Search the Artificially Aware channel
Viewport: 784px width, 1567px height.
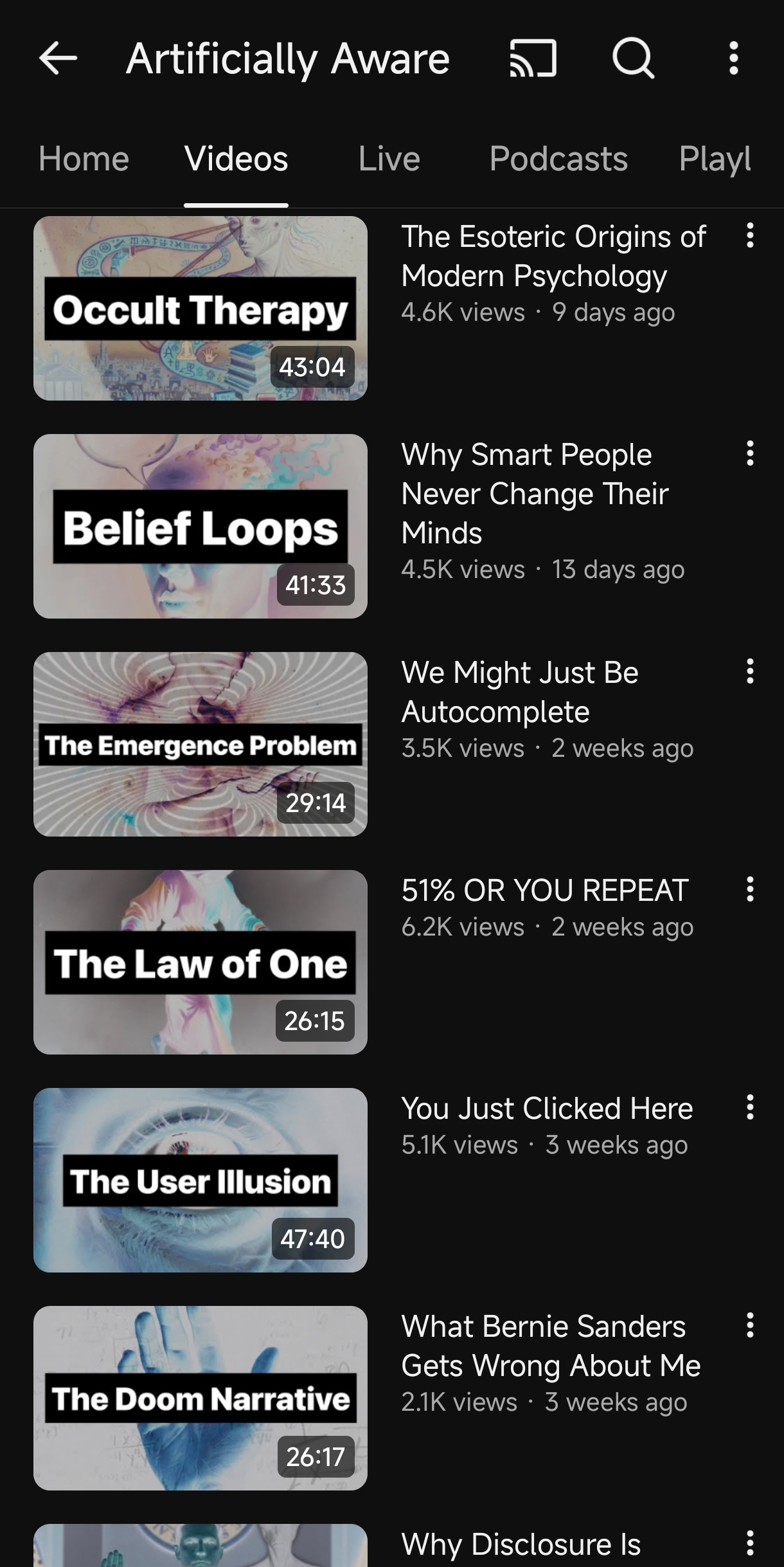click(x=633, y=59)
